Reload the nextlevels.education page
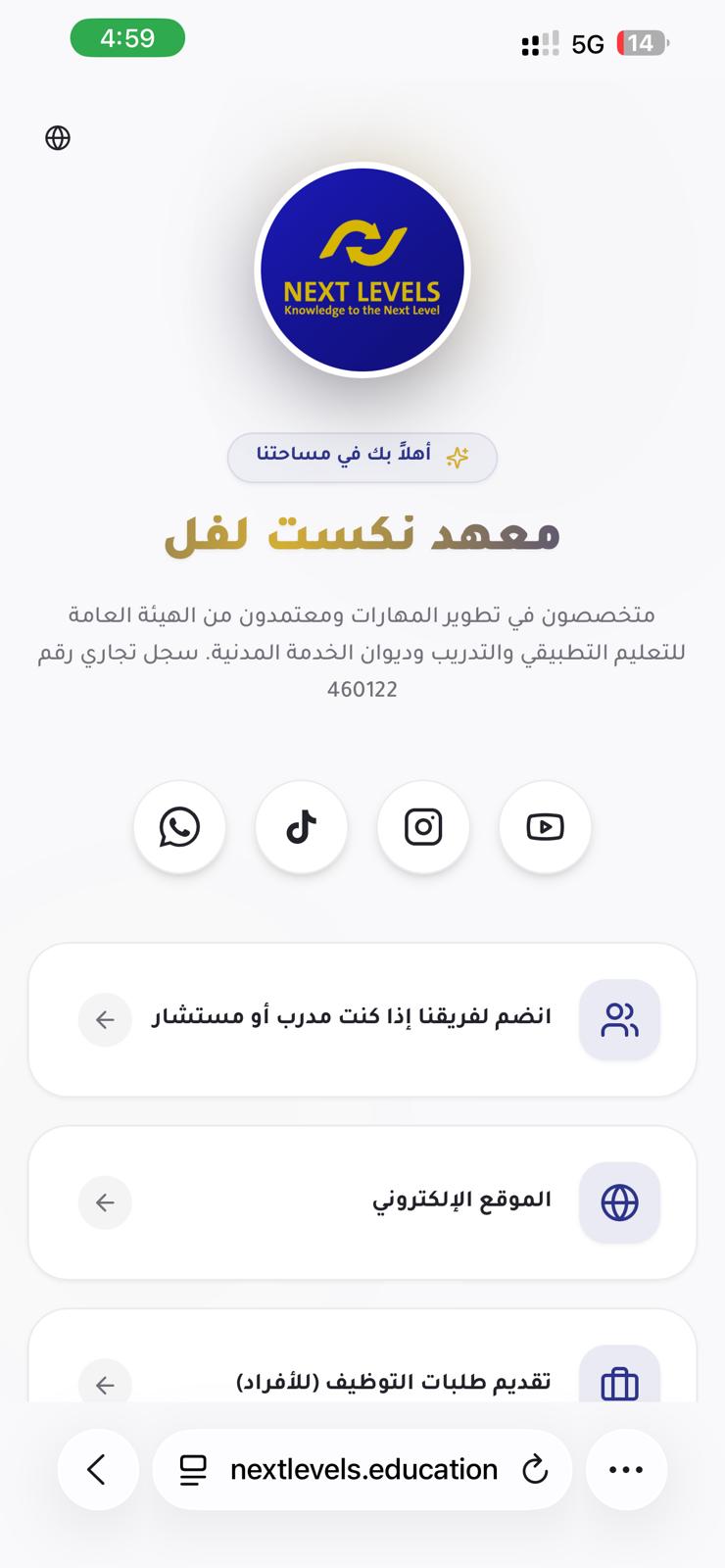 535,1469
